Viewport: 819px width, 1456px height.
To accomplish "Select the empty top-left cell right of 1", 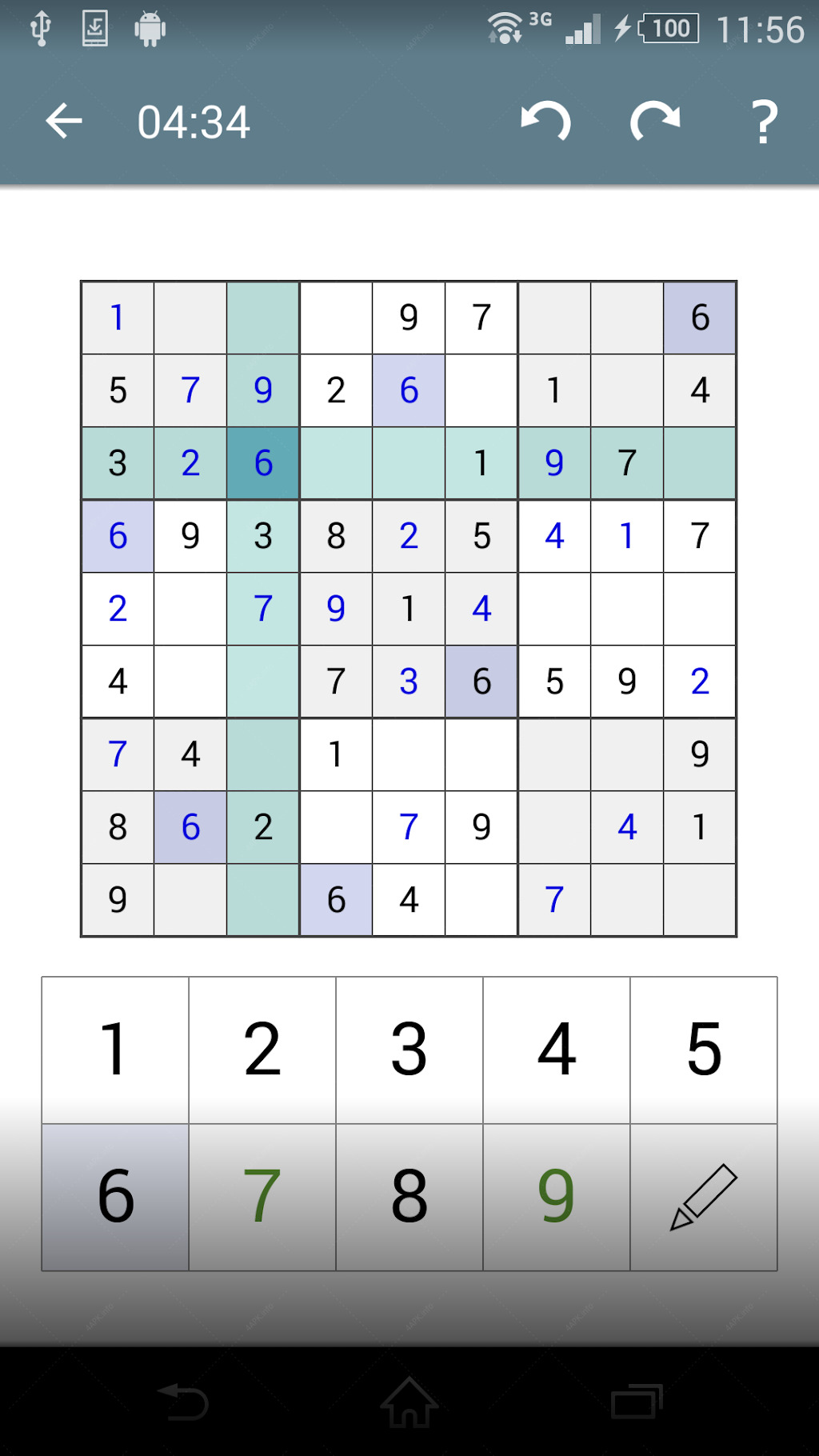I will click(190, 318).
